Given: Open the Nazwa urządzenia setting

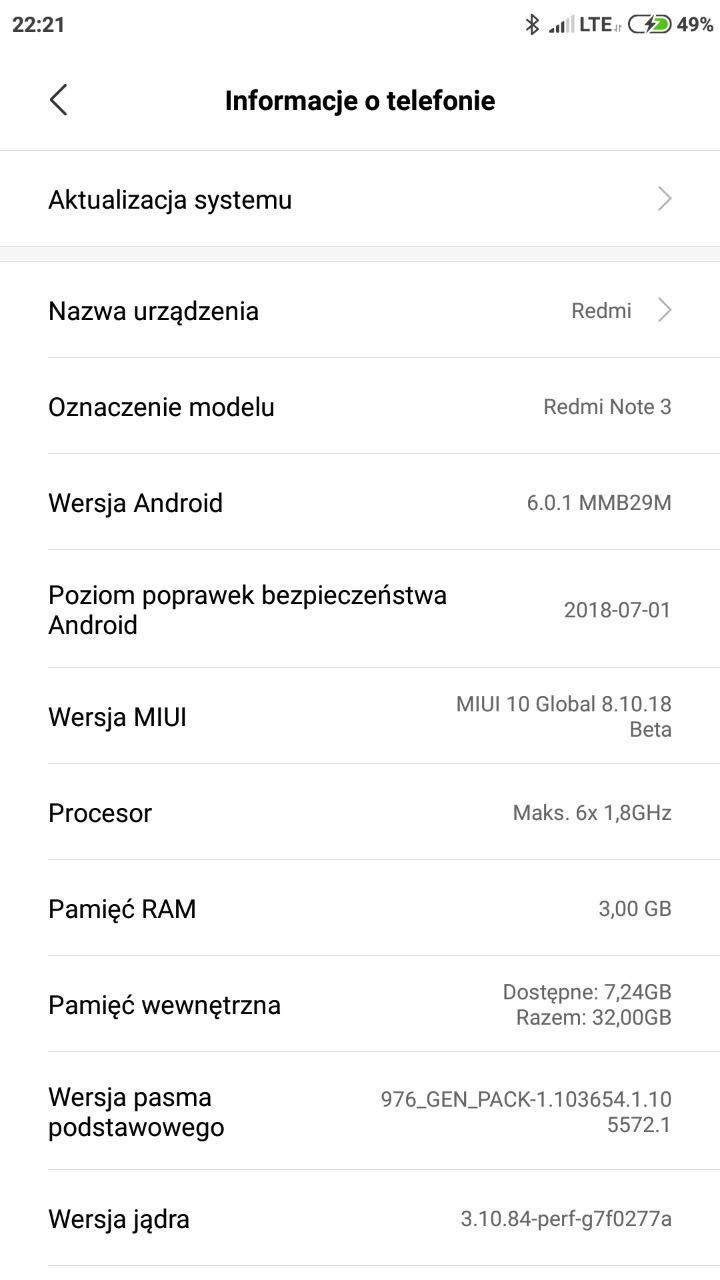Looking at the screenshot, I should pos(360,311).
